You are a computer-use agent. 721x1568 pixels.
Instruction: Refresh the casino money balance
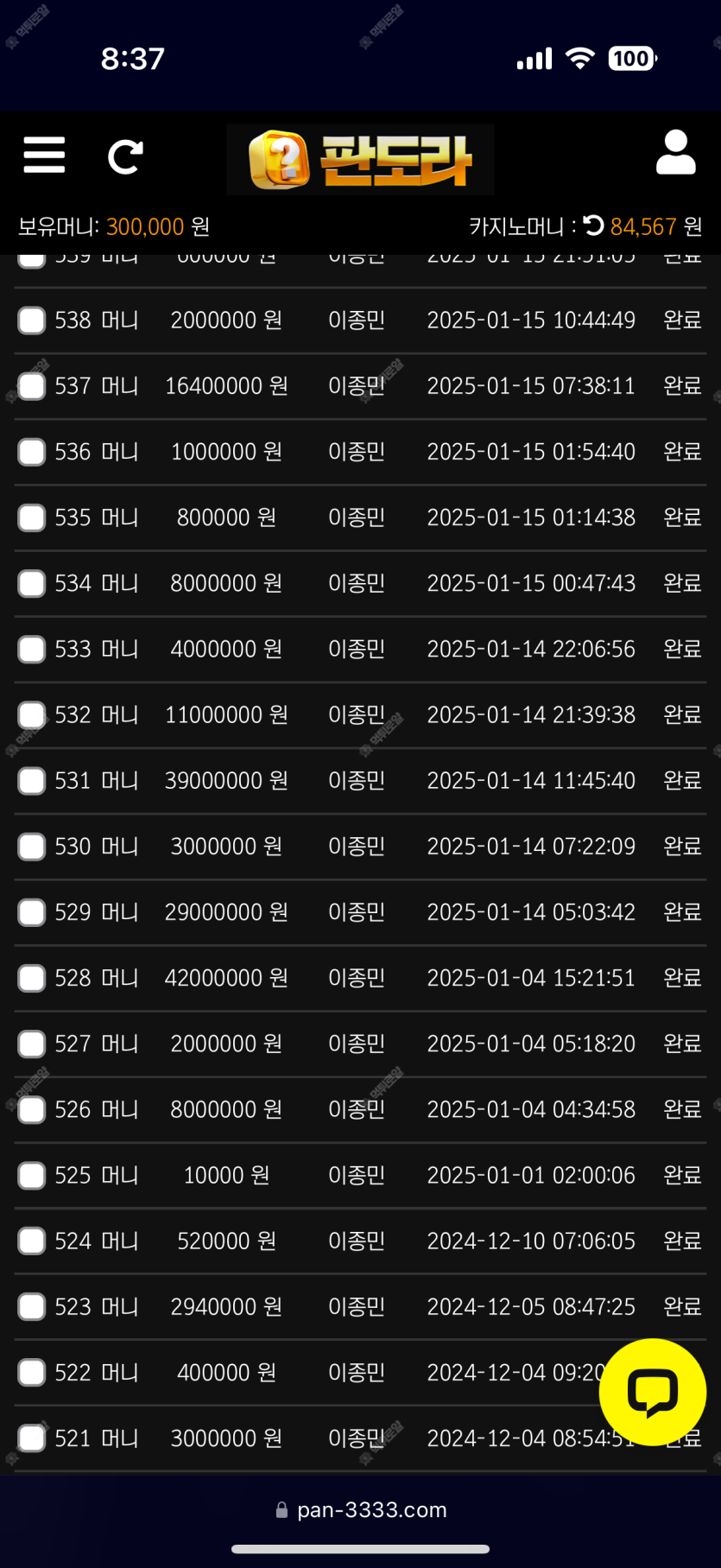coord(593,225)
